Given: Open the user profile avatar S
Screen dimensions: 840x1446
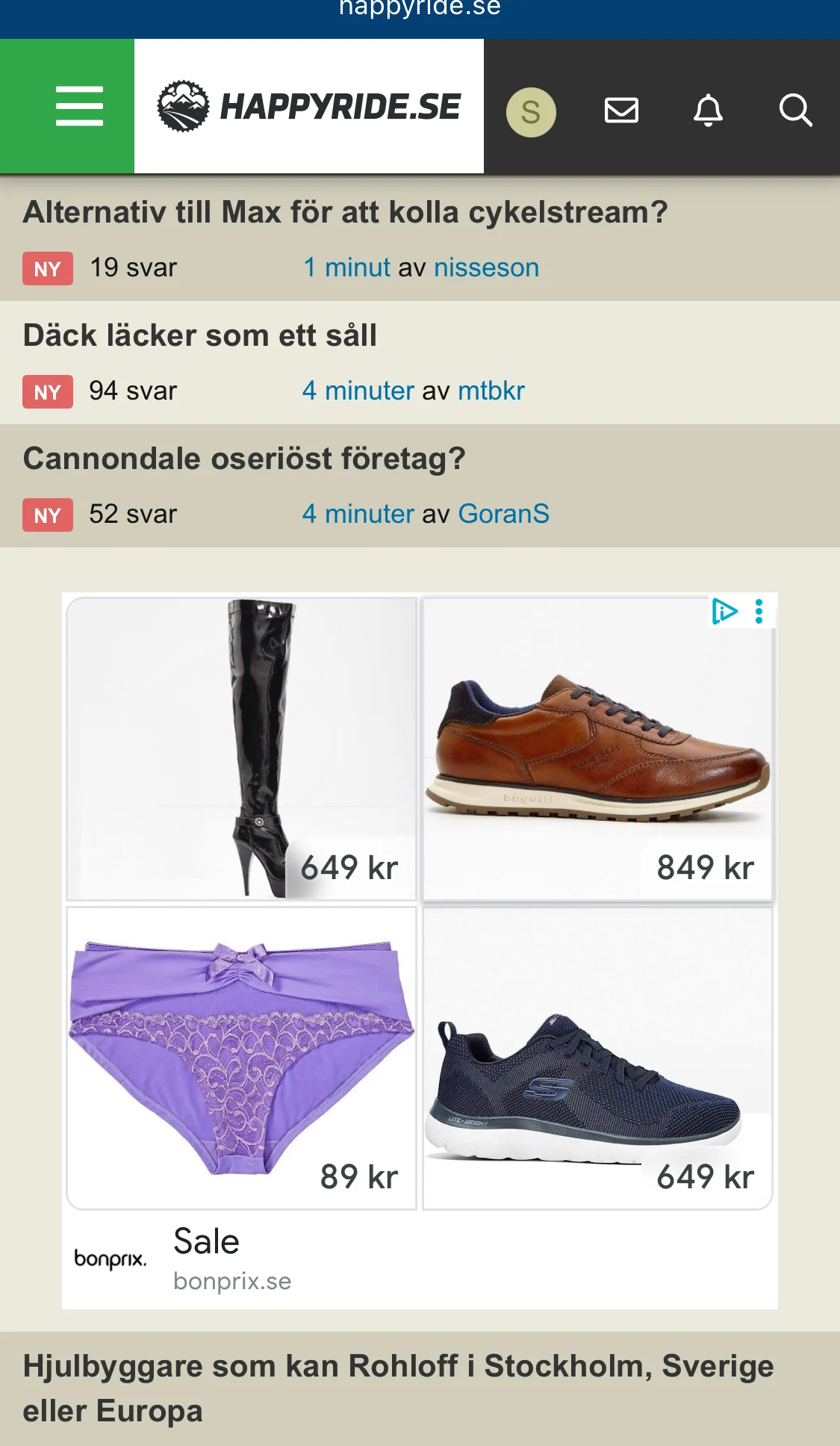Looking at the screenshot, I should click(x=531, y=112).
